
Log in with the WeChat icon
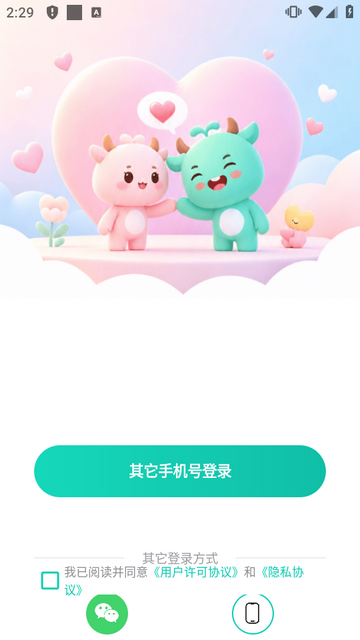point(107,613)
